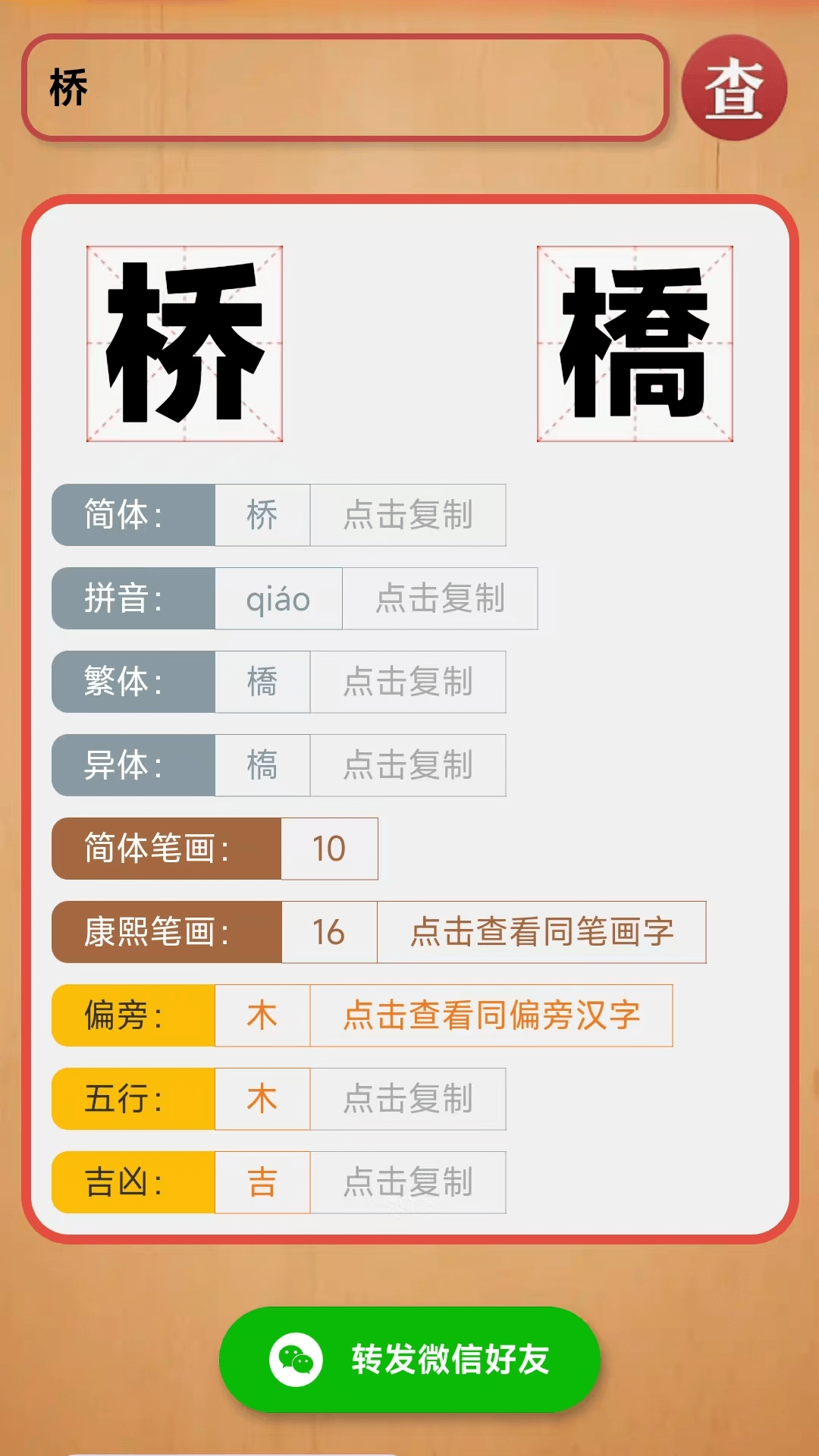Copy the pinyin qiáo

pos(440,599)
